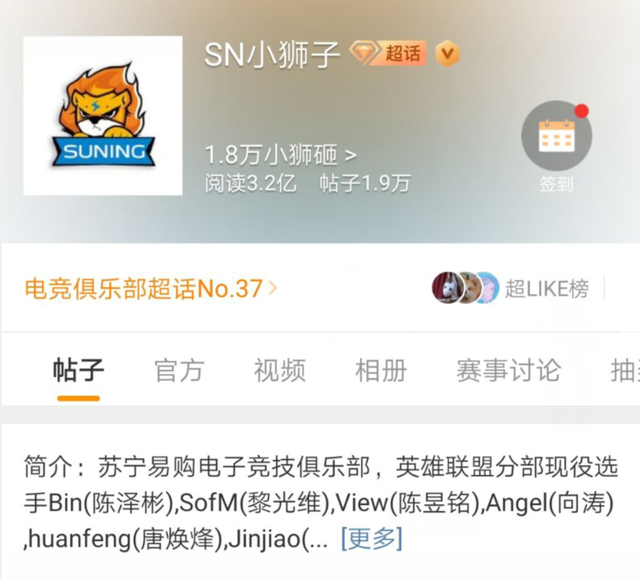This screenshot has width=640, height=579.
Task: Switch to the 官方 tab
Action: (x=178, y=370)
